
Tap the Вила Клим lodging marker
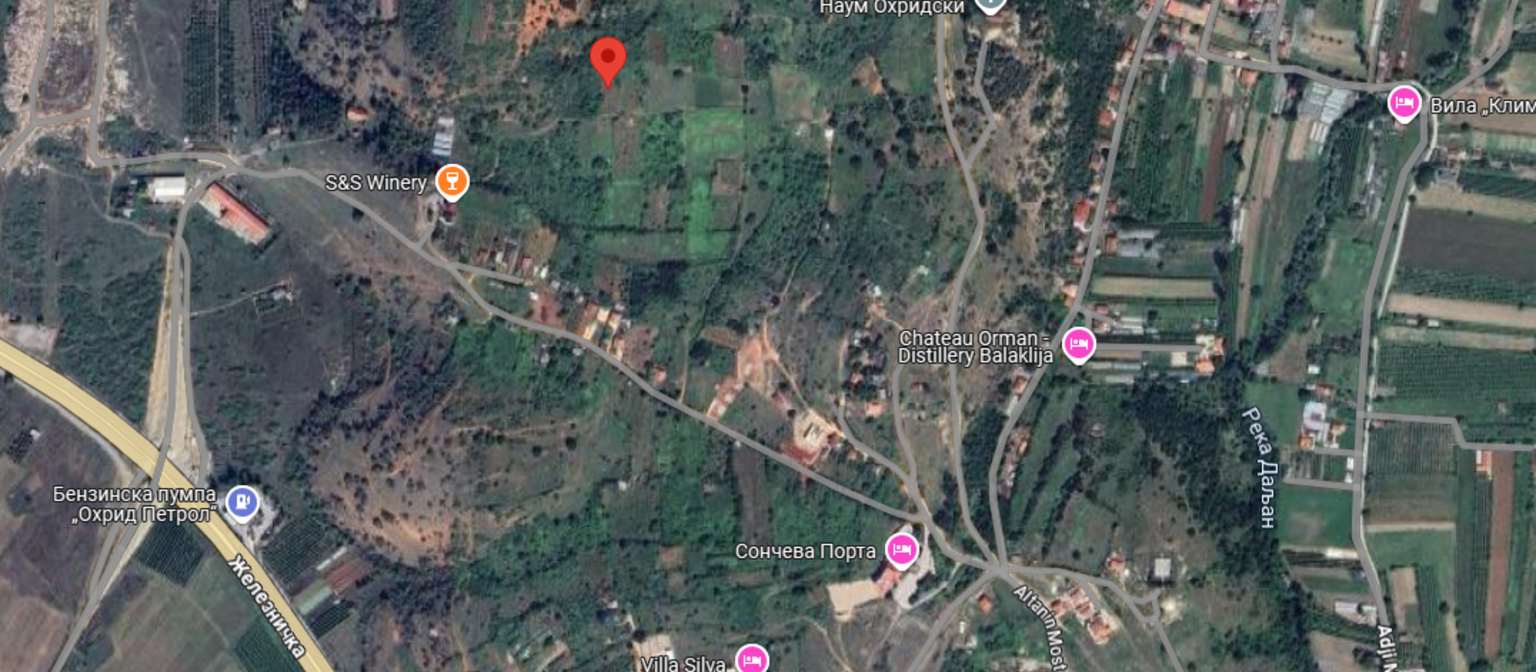pyautogui.click(x=1404, y=104)
